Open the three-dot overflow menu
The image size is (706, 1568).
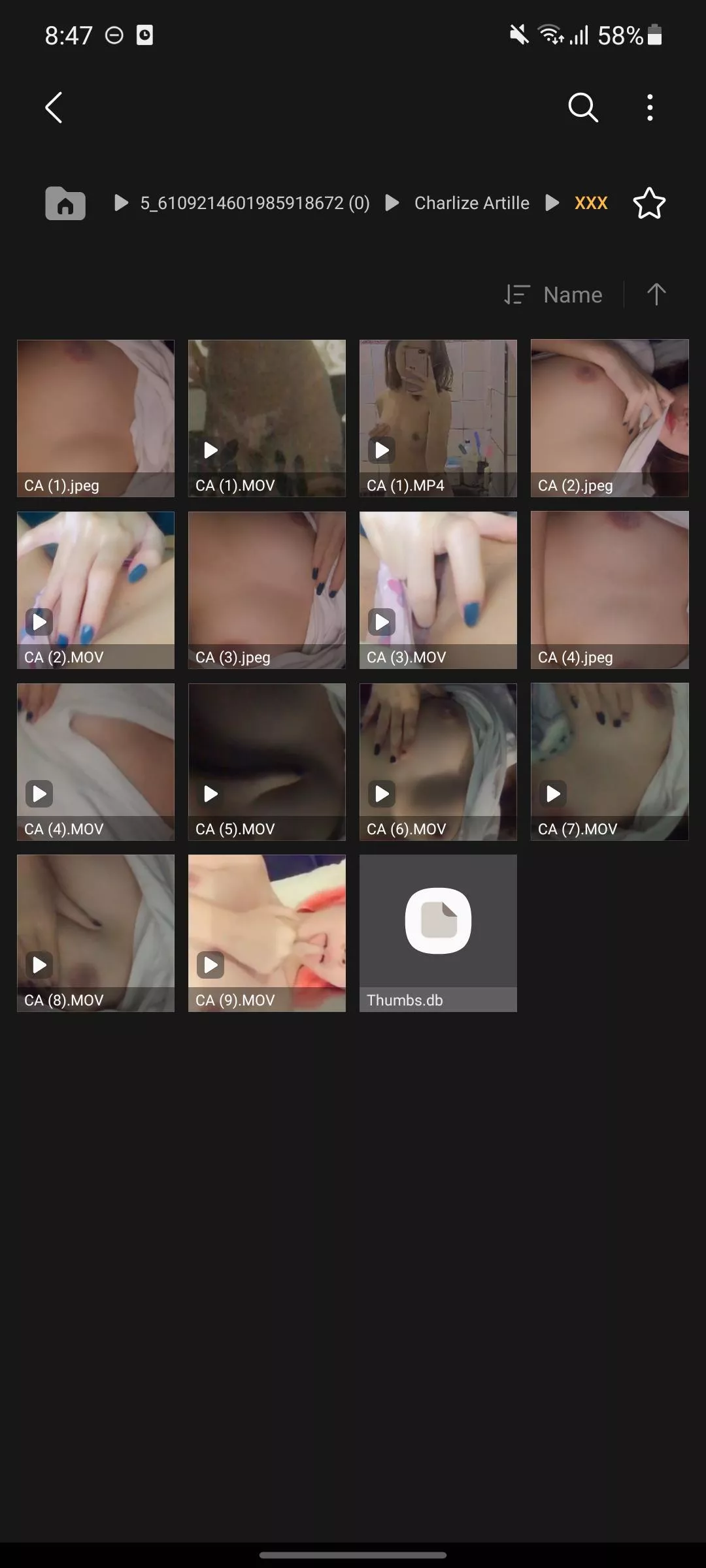649,107
